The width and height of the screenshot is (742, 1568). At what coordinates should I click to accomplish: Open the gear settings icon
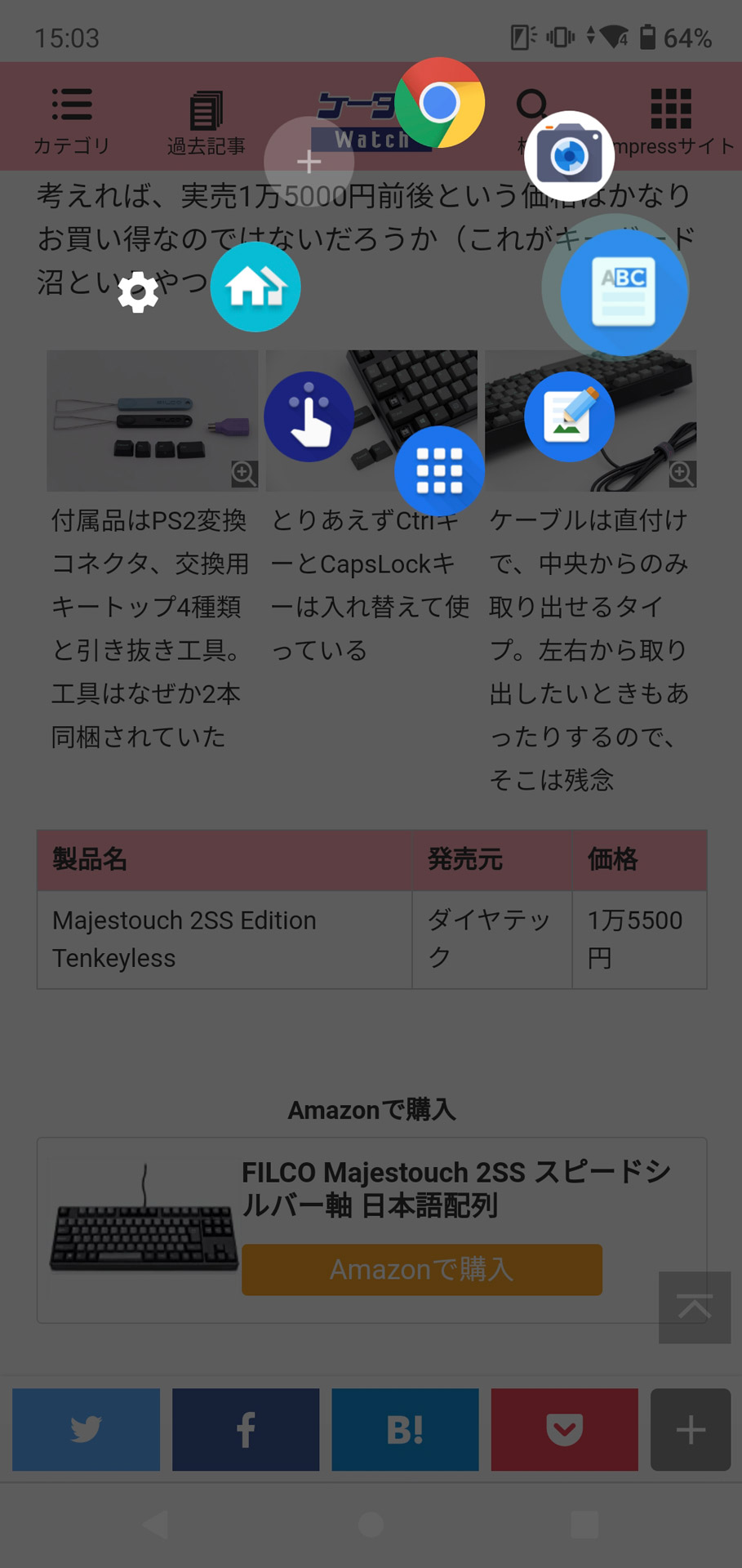tap(138, 292)
